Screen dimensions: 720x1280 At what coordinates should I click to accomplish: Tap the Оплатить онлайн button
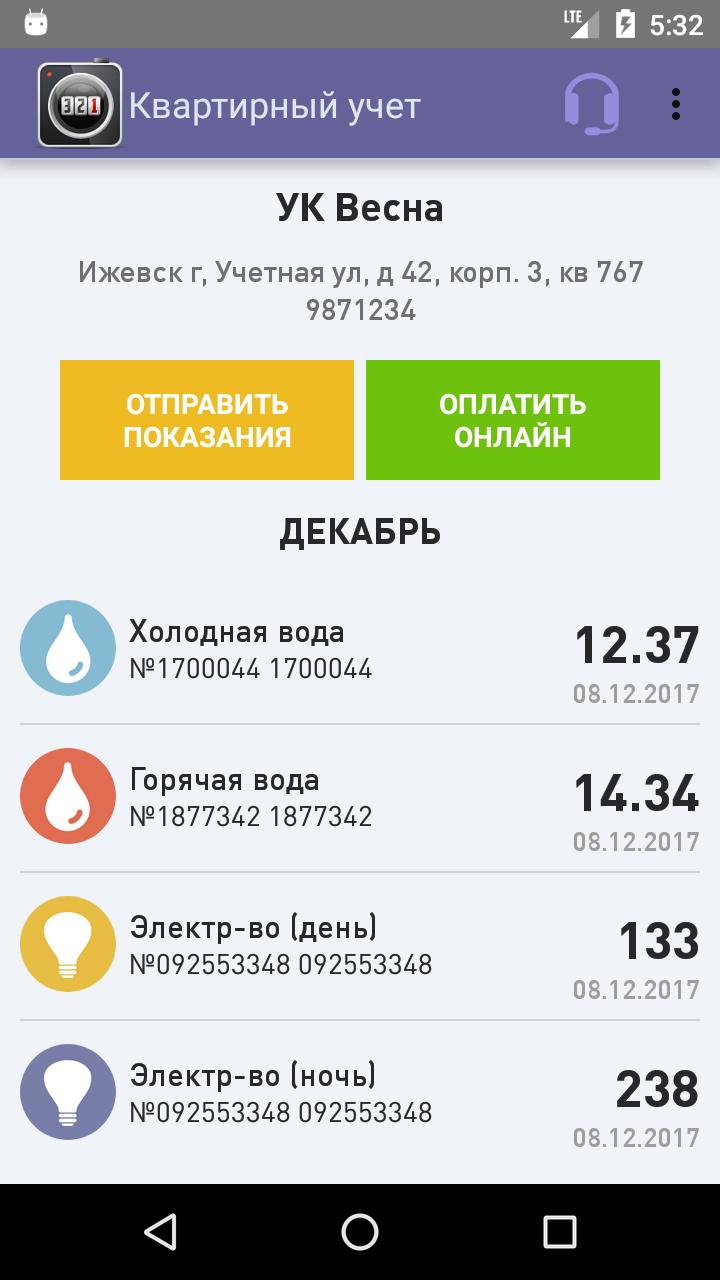[x=513, y=420]
